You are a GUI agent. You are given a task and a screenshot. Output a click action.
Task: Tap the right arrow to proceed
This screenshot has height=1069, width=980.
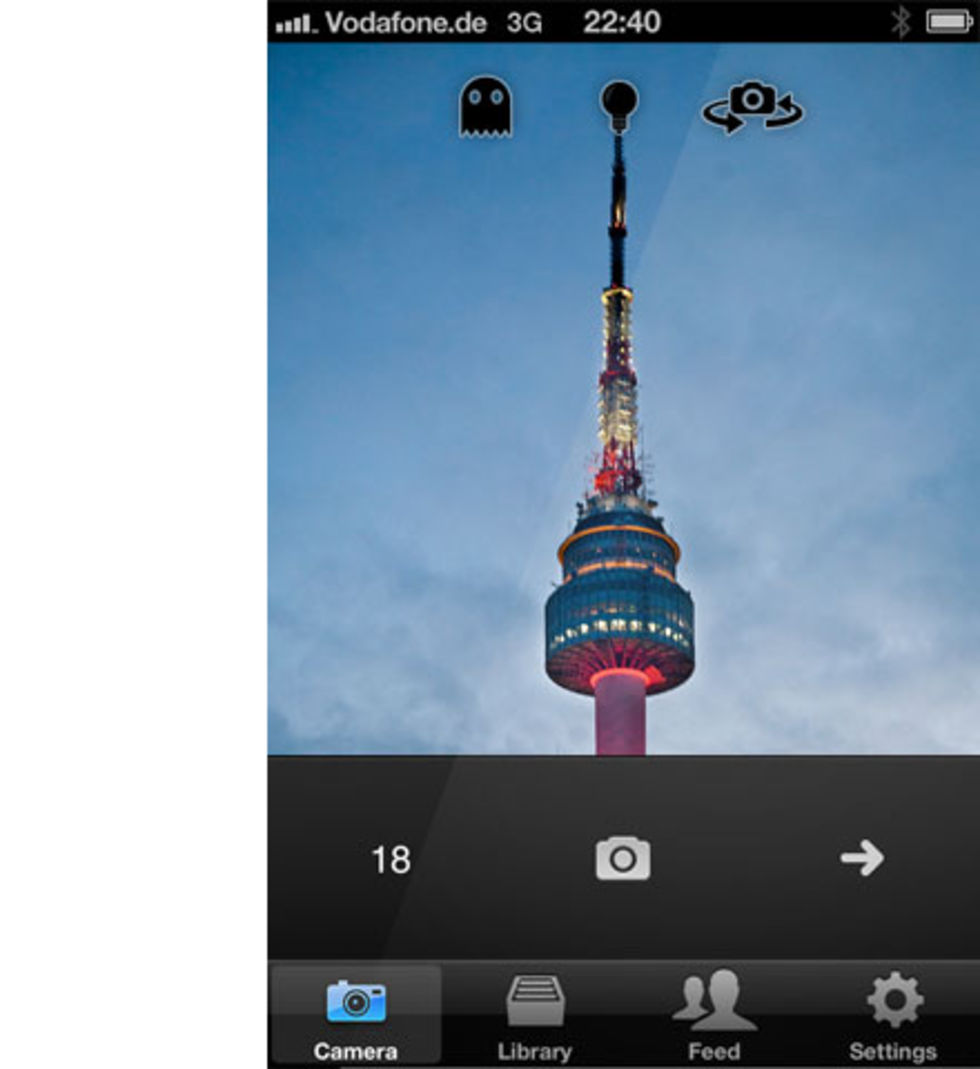862,858
